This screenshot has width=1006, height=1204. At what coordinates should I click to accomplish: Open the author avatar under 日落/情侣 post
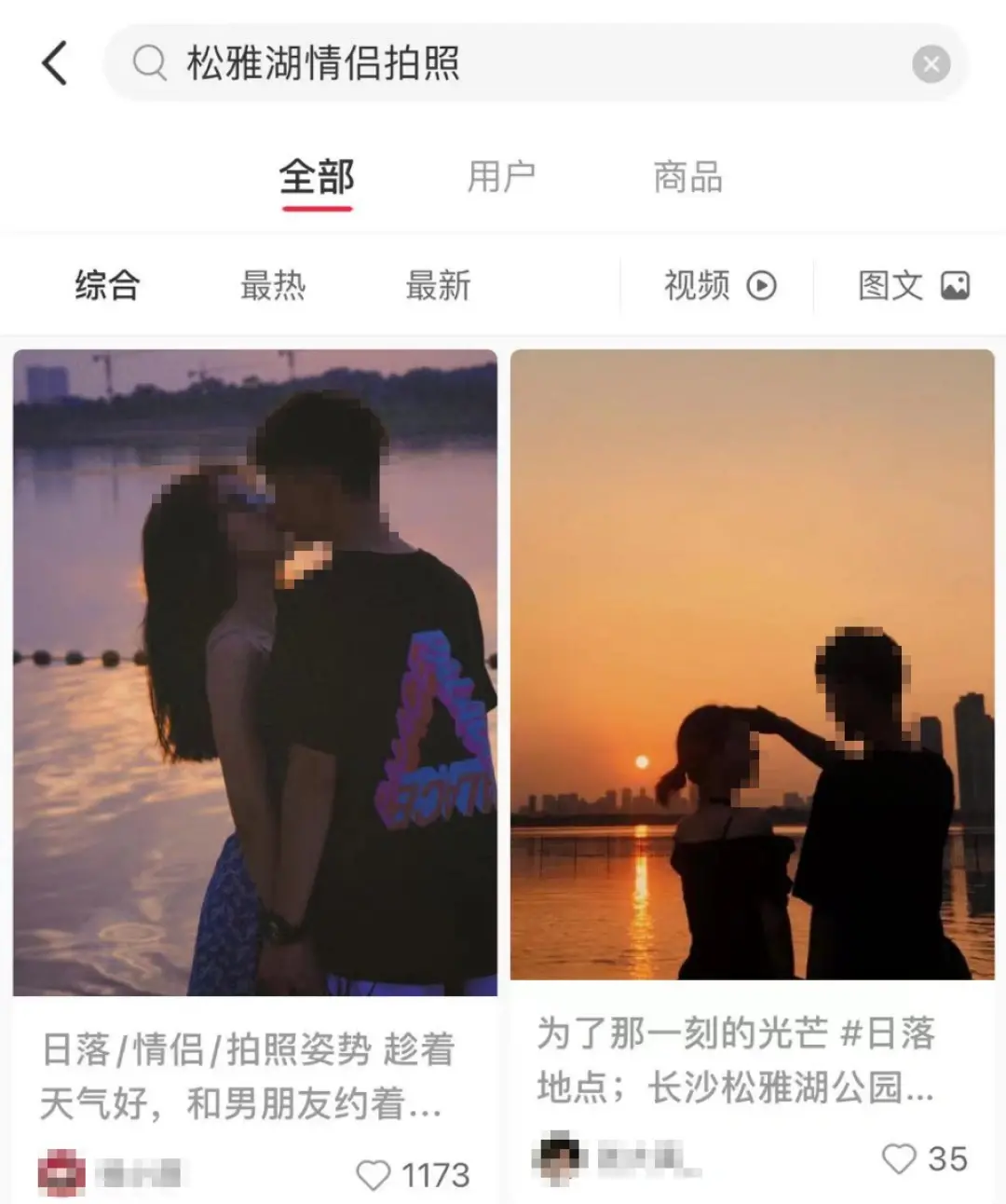[61, 1173]
